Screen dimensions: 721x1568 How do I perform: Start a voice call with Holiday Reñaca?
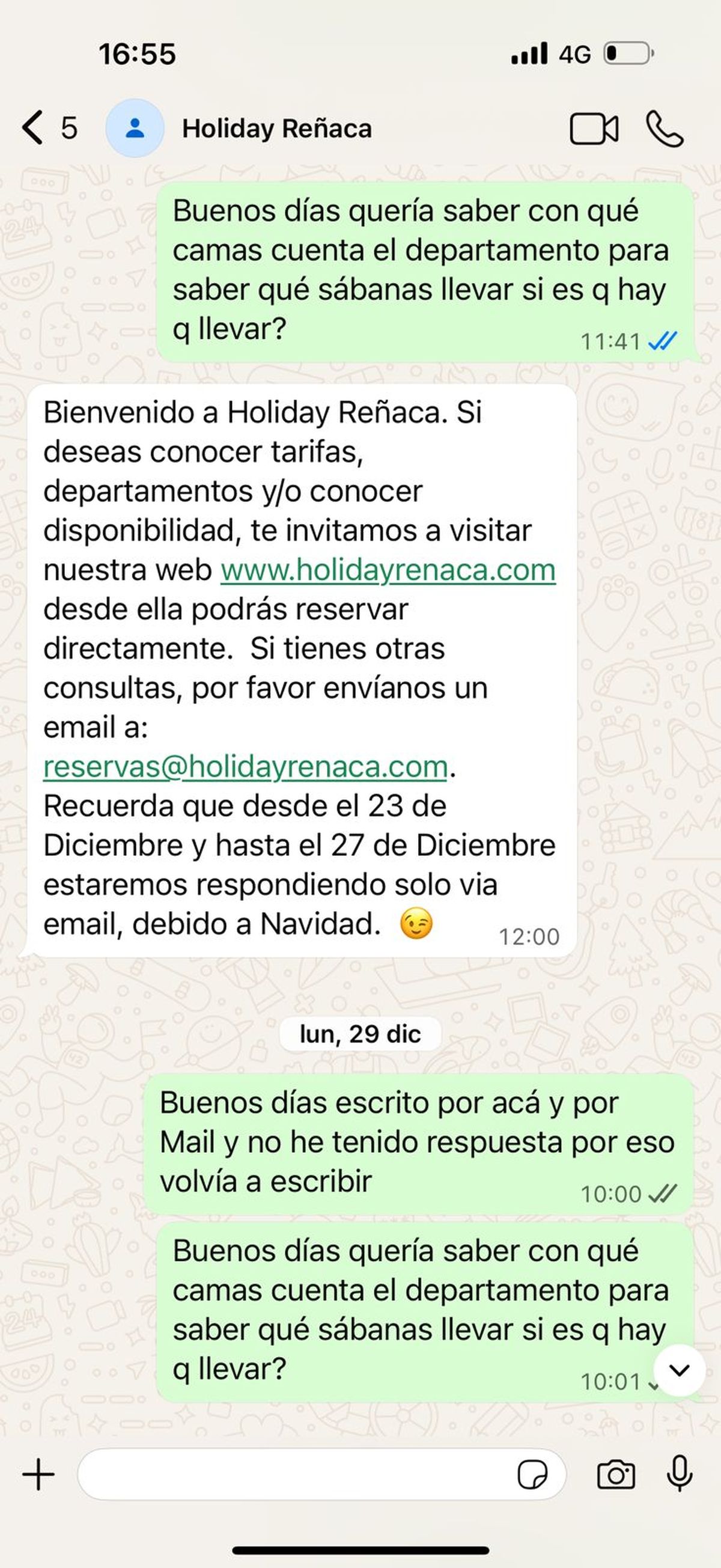[665, 129]
